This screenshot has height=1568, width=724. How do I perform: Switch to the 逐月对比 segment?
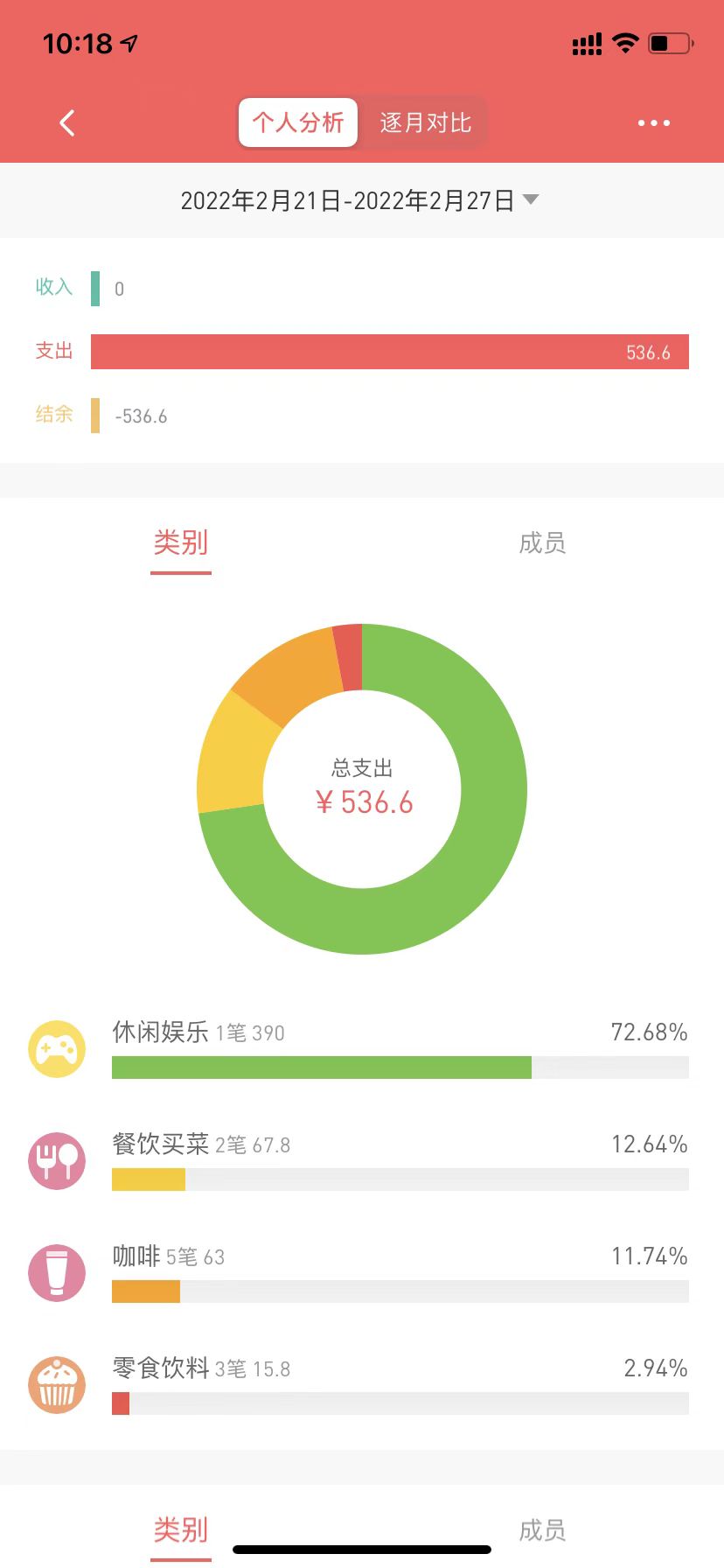[x=425, y=122]
